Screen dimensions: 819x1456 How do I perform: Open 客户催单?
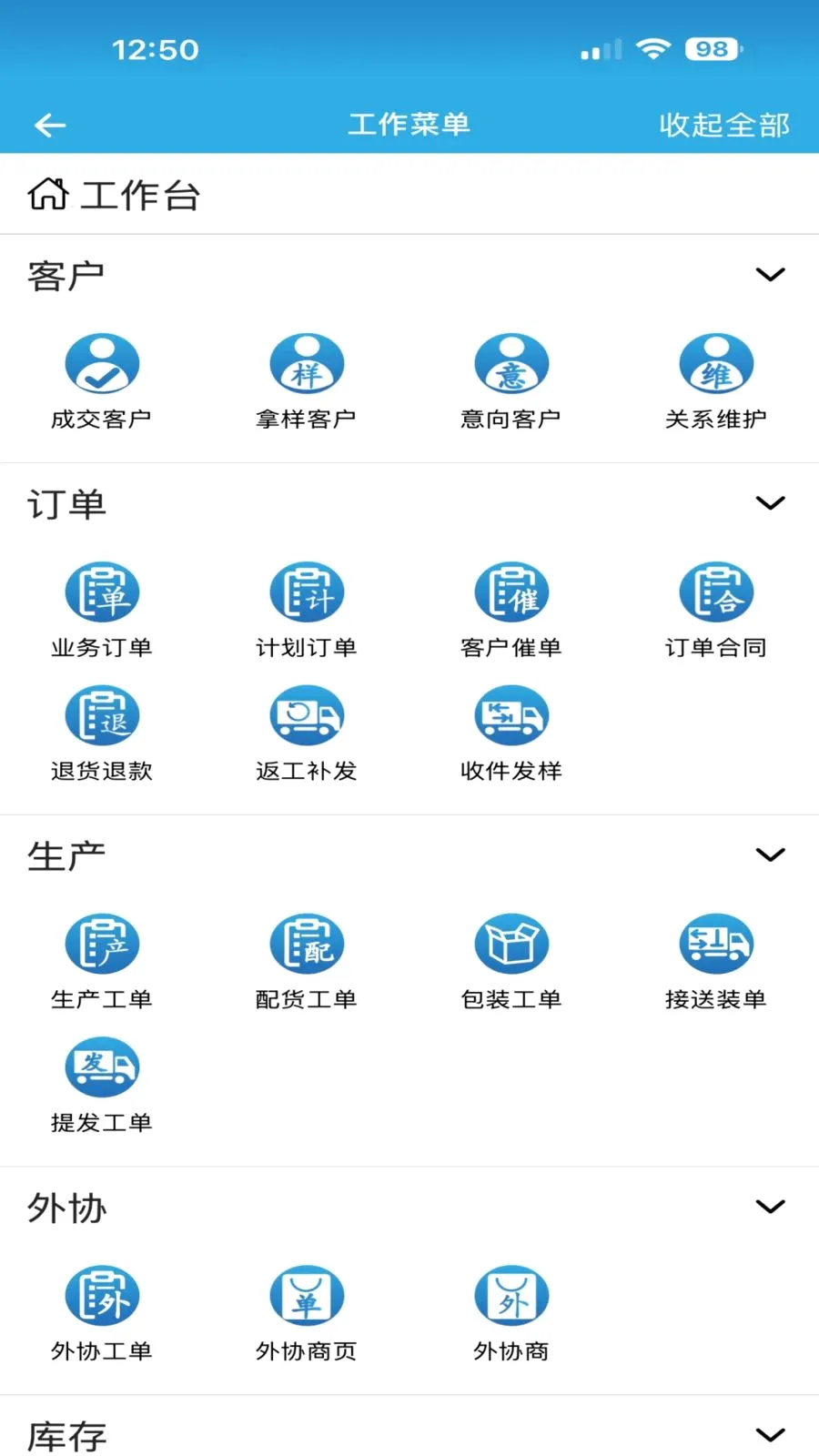[511, 609]
